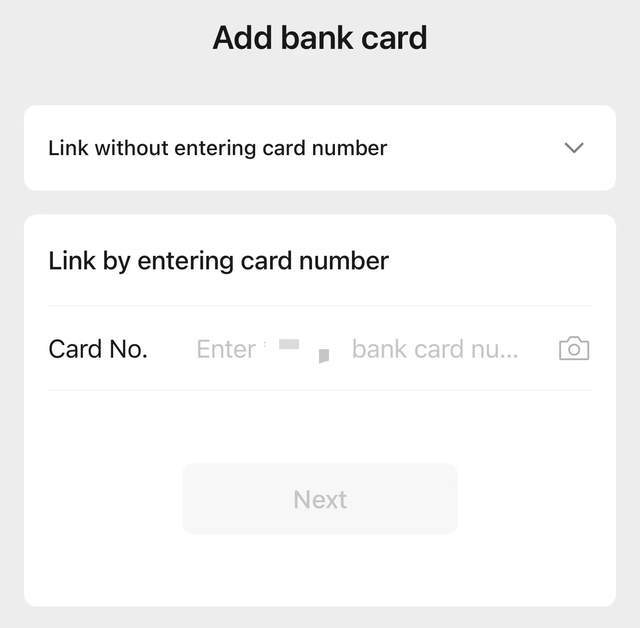
Task: Tap the Card No. input field
Action: (360, 349)
